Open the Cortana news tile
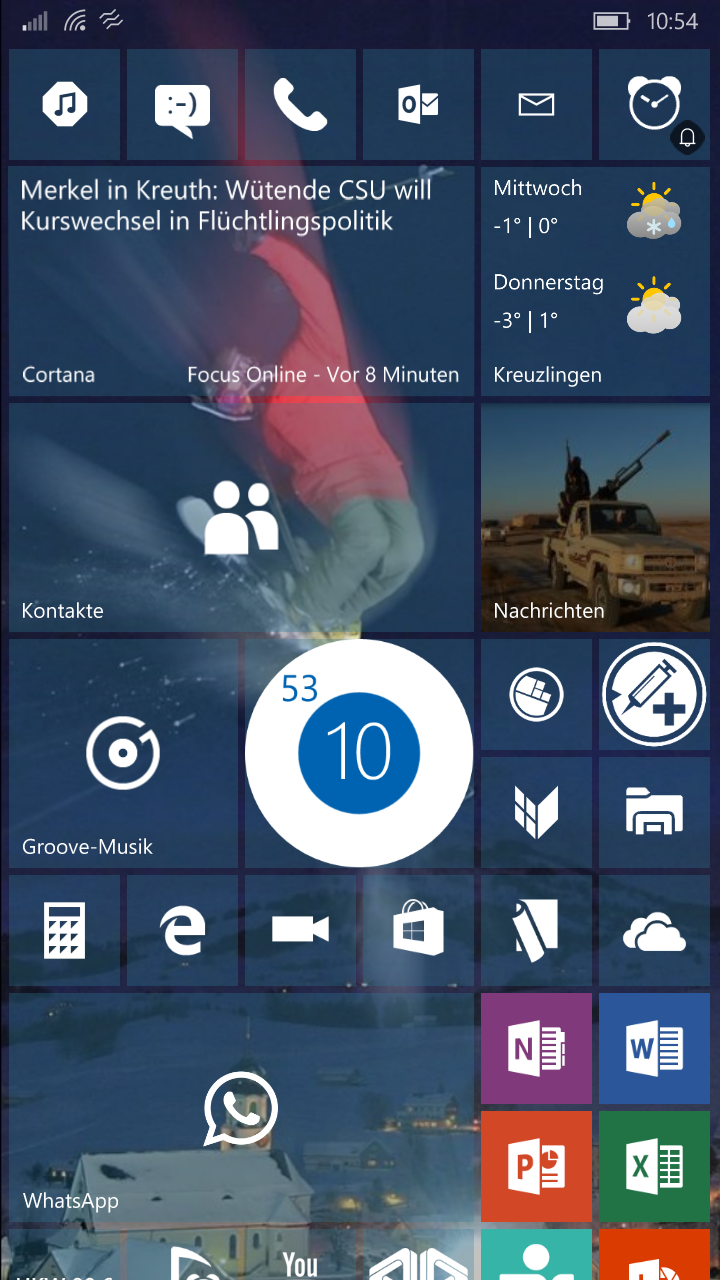Viewport: 720px width, 1280px height. pos(241,281)
